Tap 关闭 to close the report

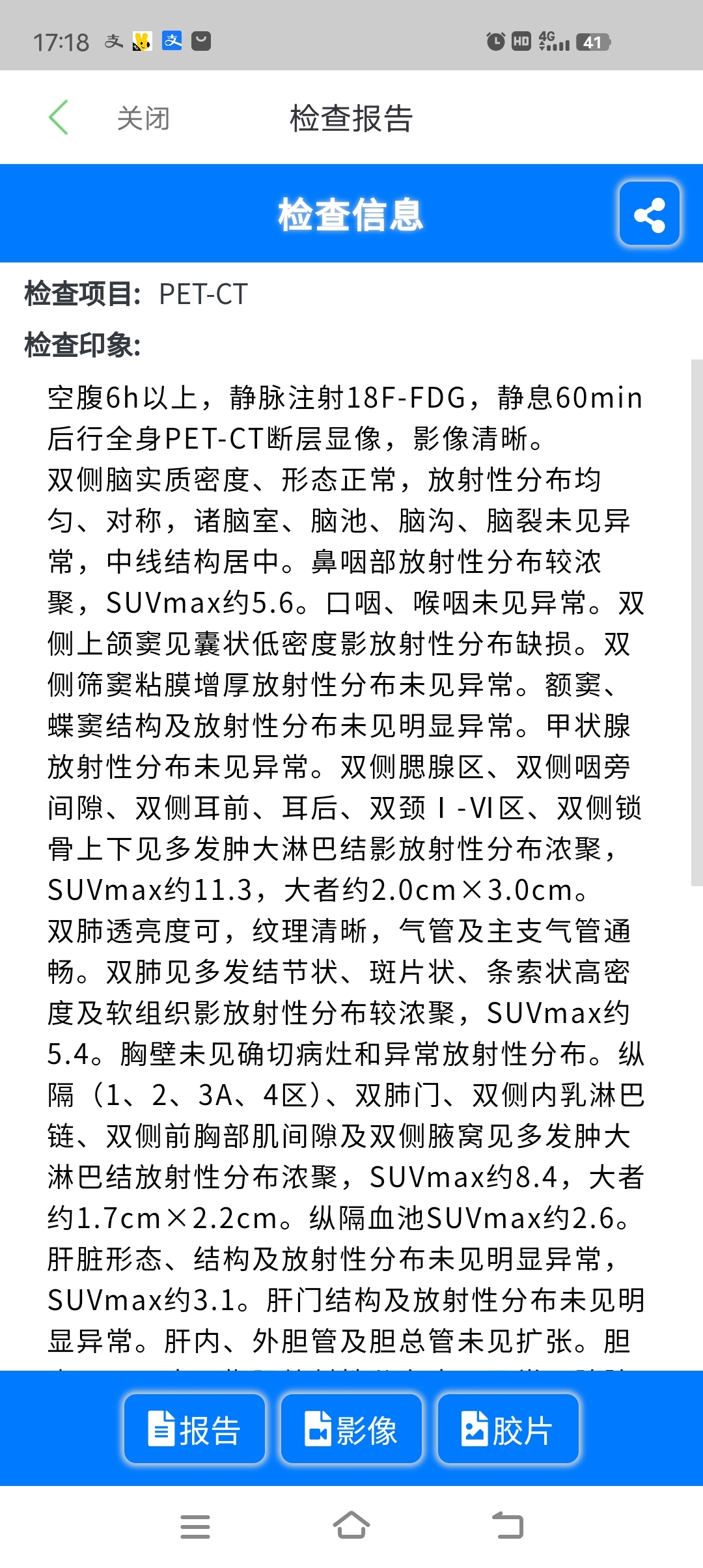point(143,119)
